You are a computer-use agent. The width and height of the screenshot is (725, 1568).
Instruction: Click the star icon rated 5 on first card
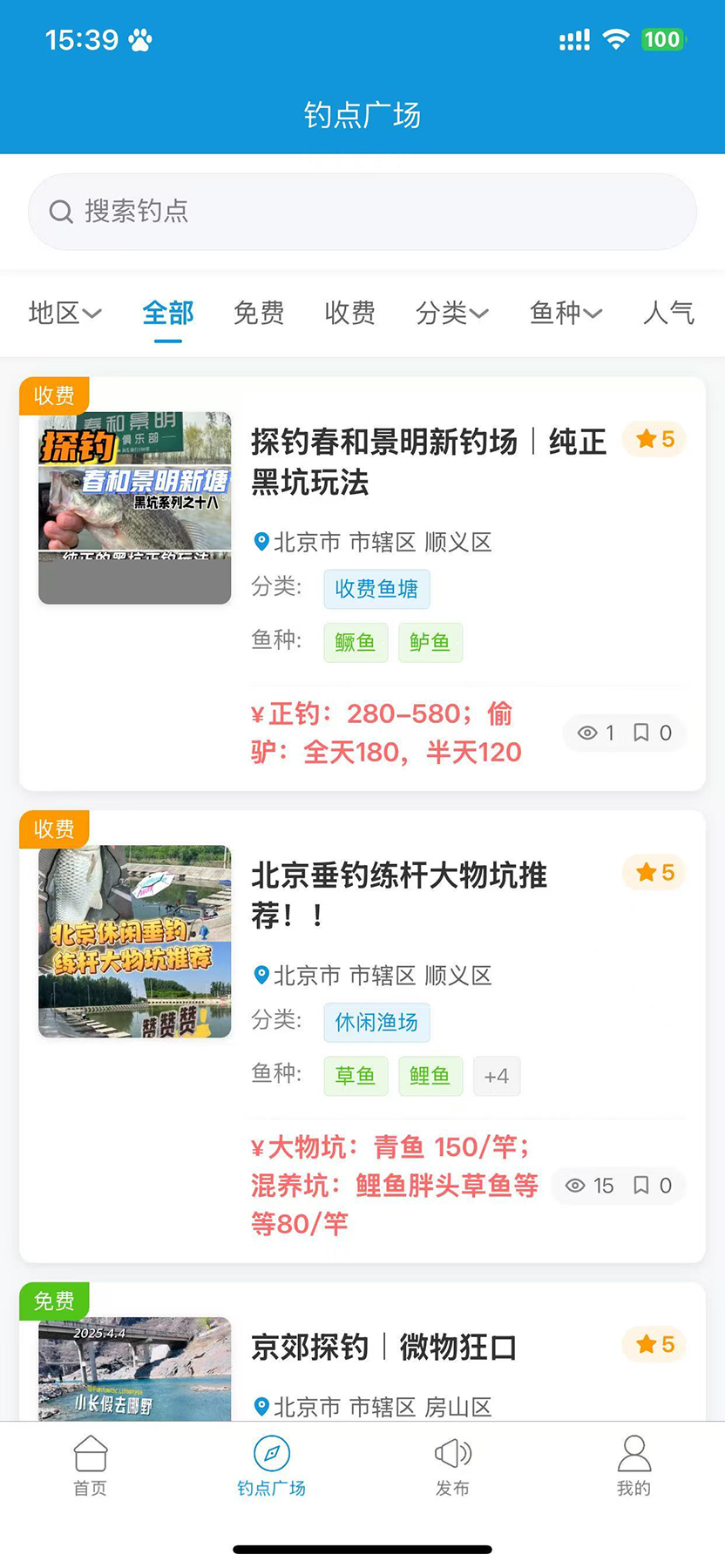tap(647, 439)
